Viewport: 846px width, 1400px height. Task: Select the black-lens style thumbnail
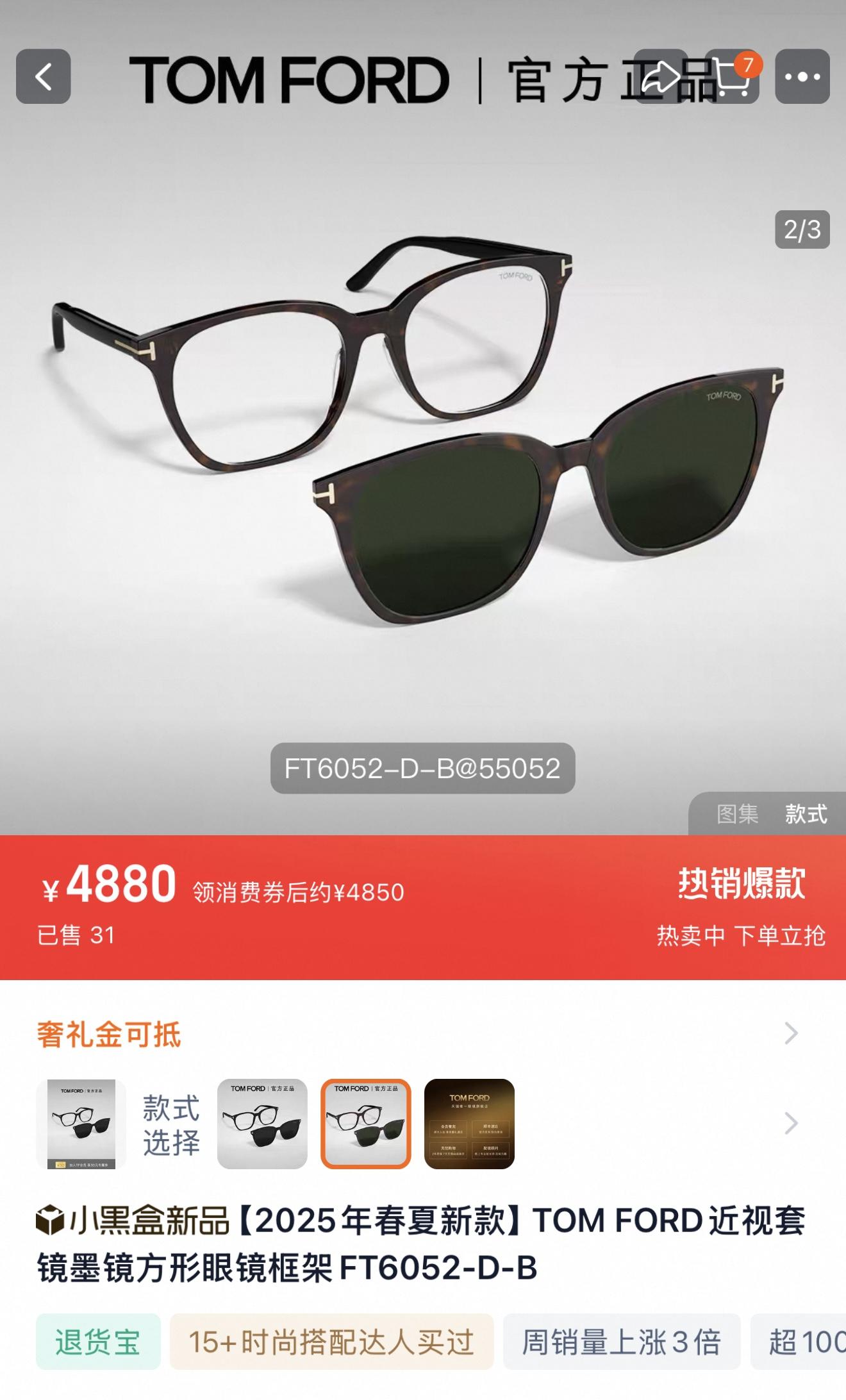click(262, 1124)
